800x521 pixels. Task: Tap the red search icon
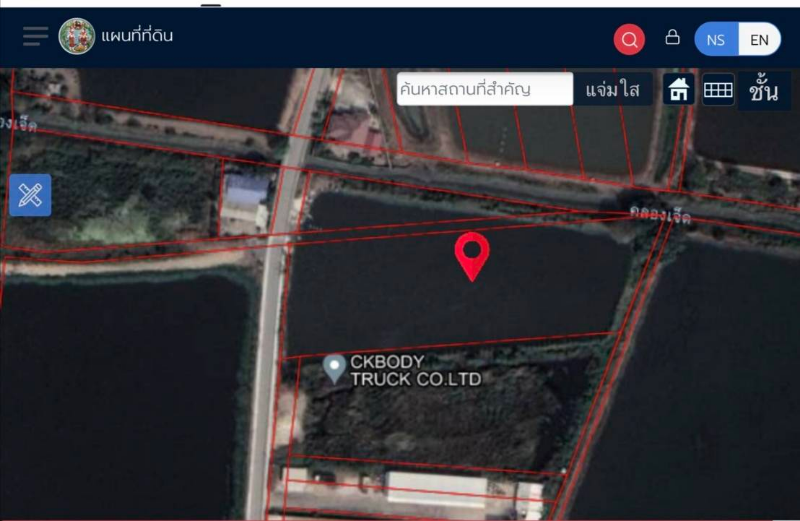click(x=629, y=40)
